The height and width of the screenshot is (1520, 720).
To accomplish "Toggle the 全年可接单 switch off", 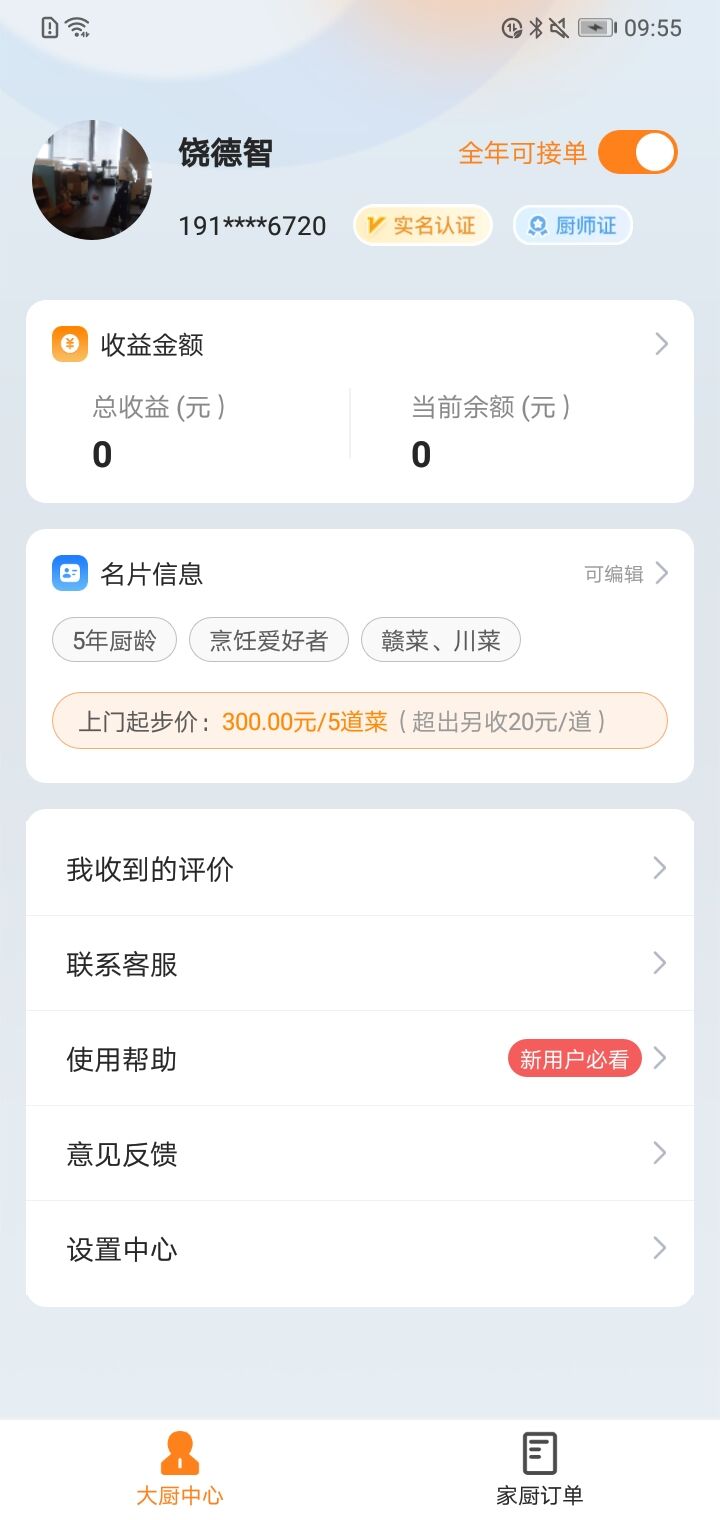I will 637,153.
